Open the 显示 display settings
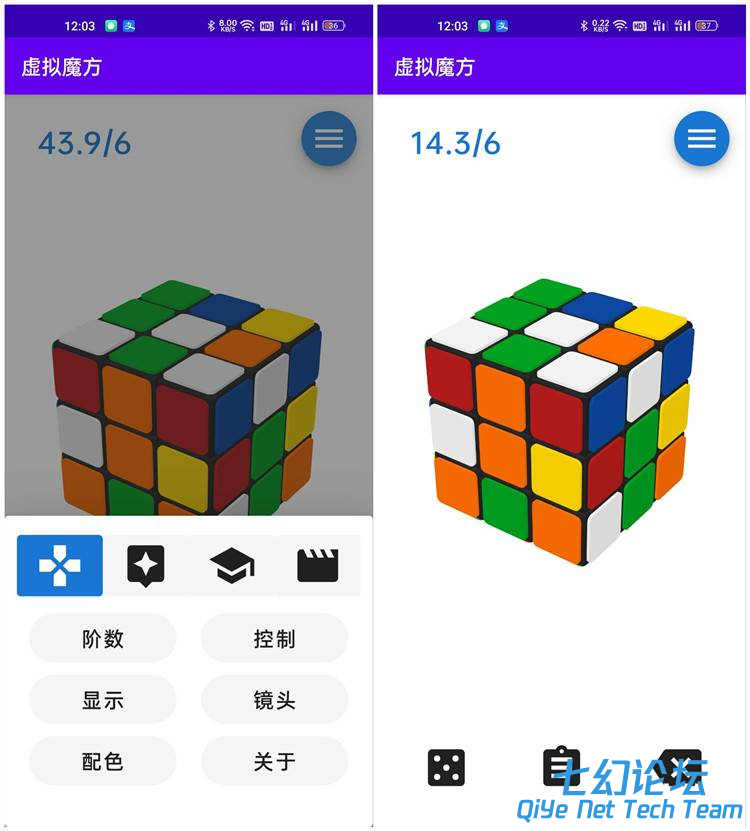This screenshot has width=750, height=831. point(102,700)
